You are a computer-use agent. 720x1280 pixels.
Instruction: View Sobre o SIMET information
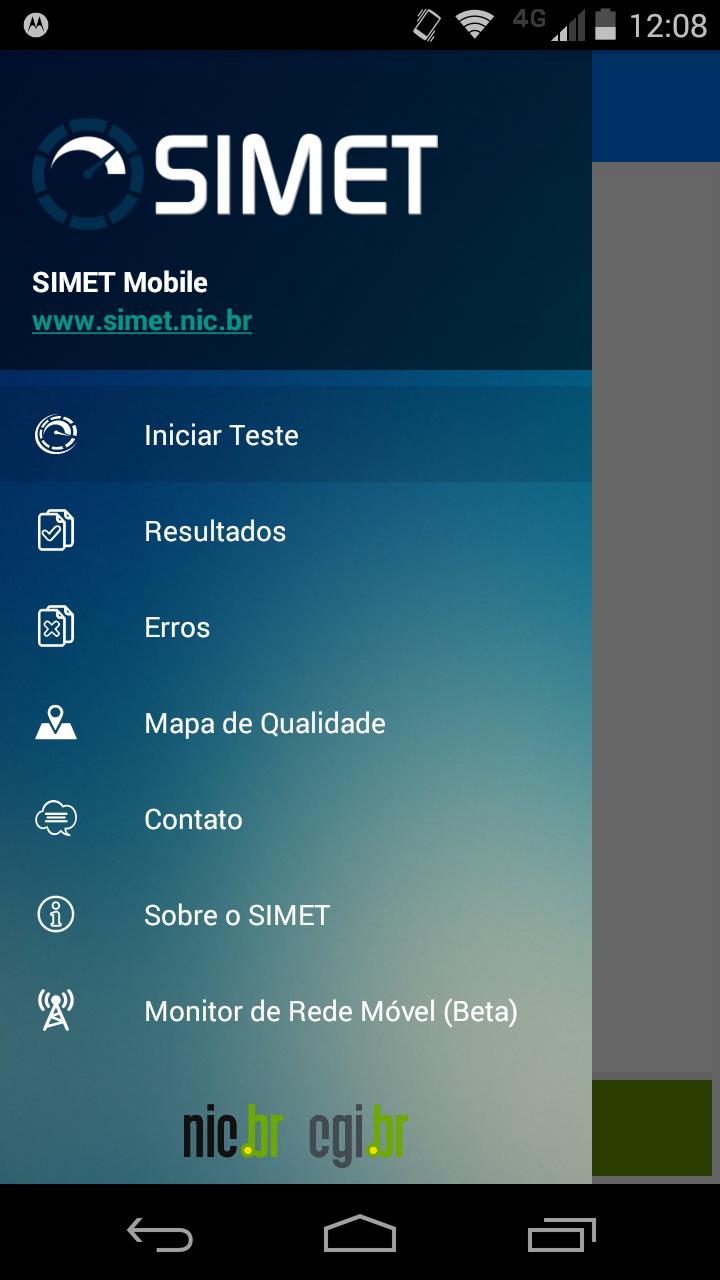click(x=235, y=914)
